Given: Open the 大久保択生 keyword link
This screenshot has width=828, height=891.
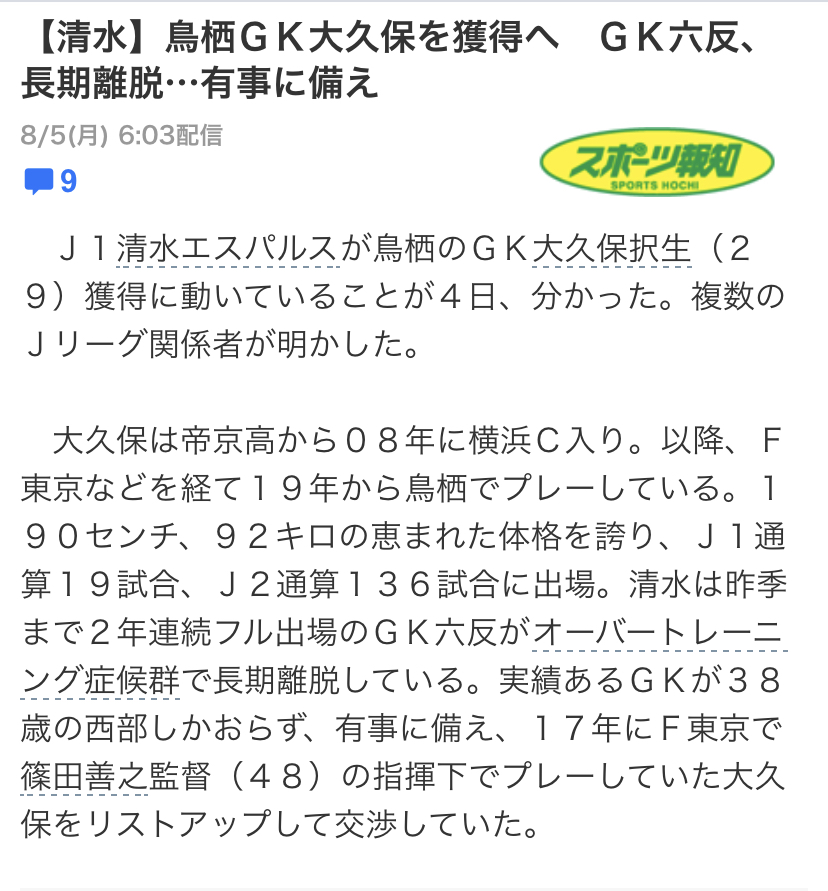Looking at the screenshot, I should [x=612, y=247].
